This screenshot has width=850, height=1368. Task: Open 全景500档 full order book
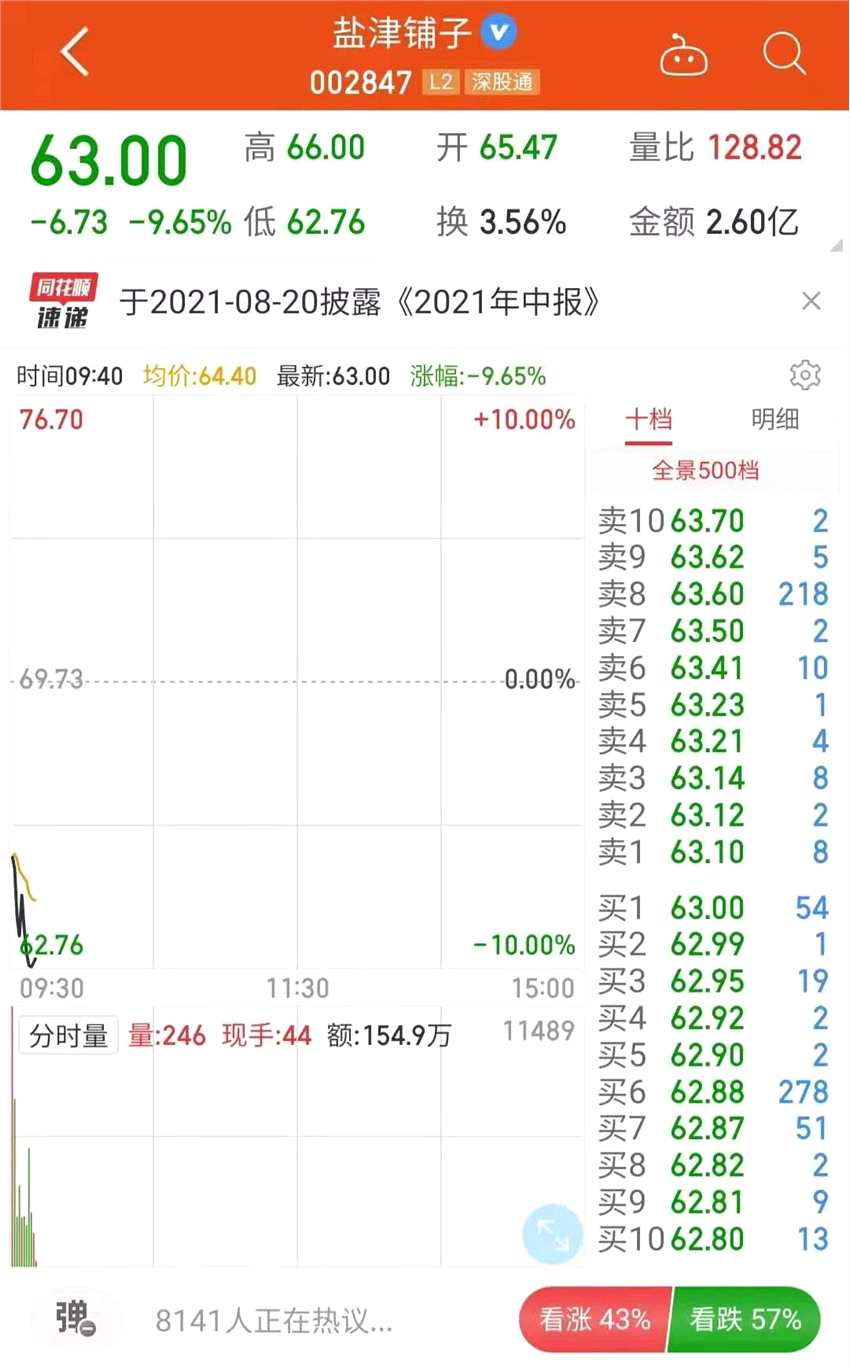(x=705, y=470)
